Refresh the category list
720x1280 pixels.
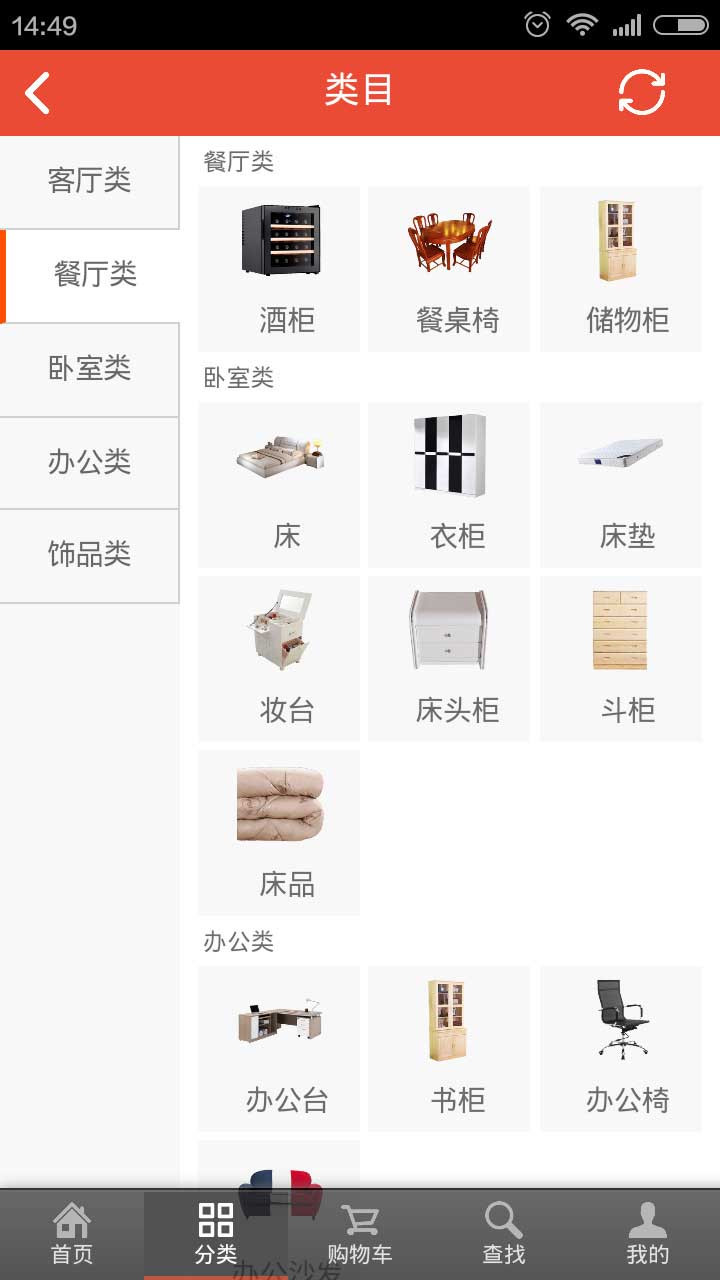[x=641, y=93]
